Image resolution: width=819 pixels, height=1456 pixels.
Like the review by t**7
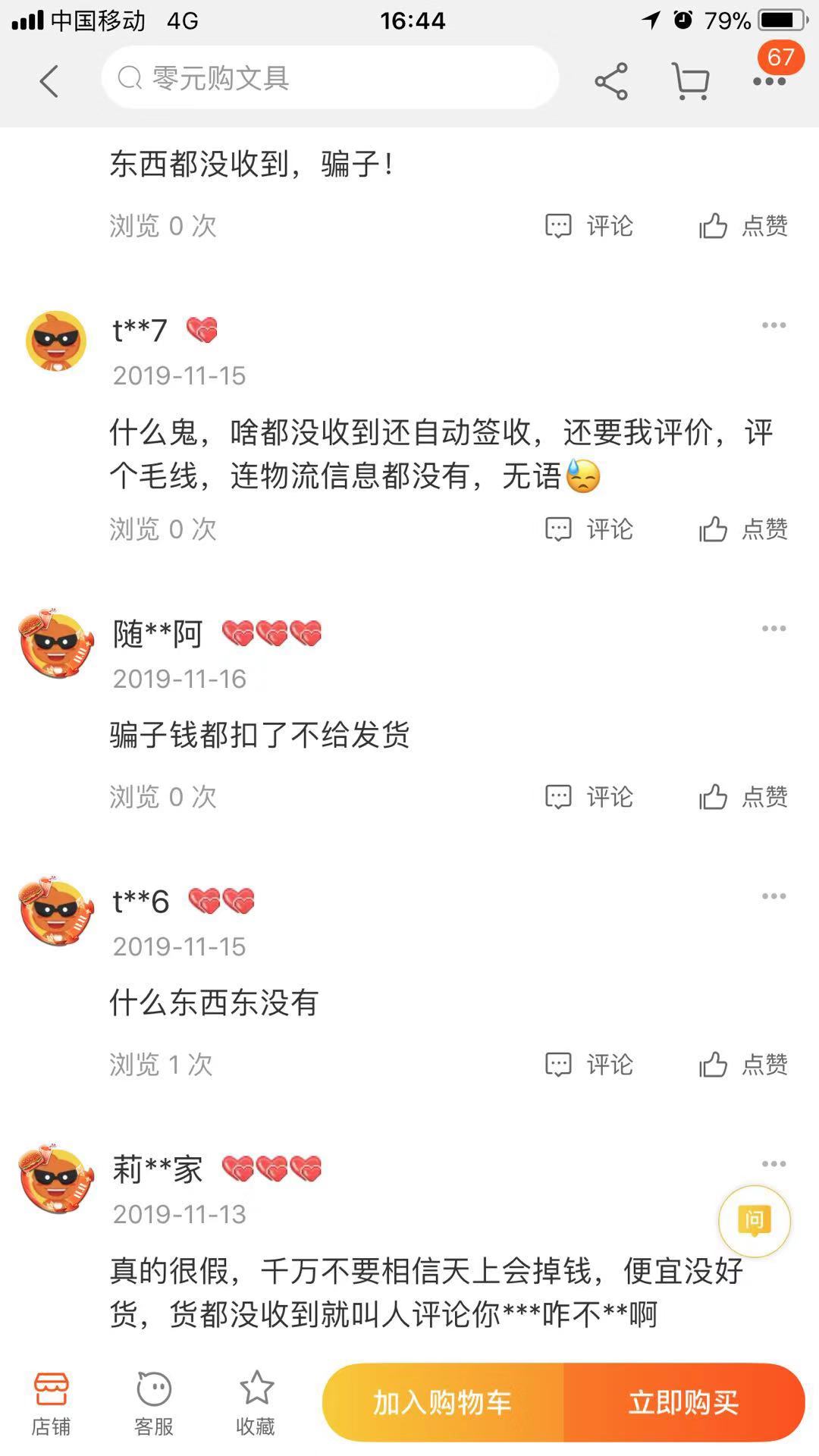coord(743,529)
